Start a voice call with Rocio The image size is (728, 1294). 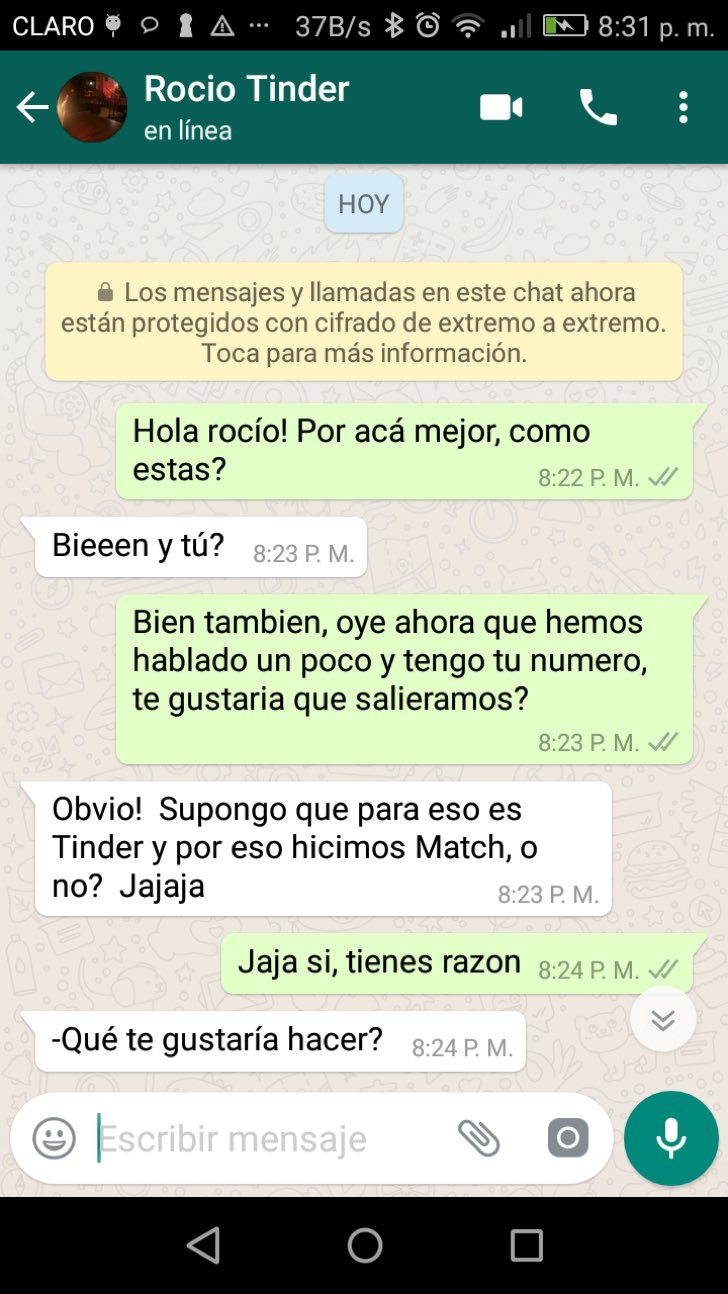coord(598,107)
